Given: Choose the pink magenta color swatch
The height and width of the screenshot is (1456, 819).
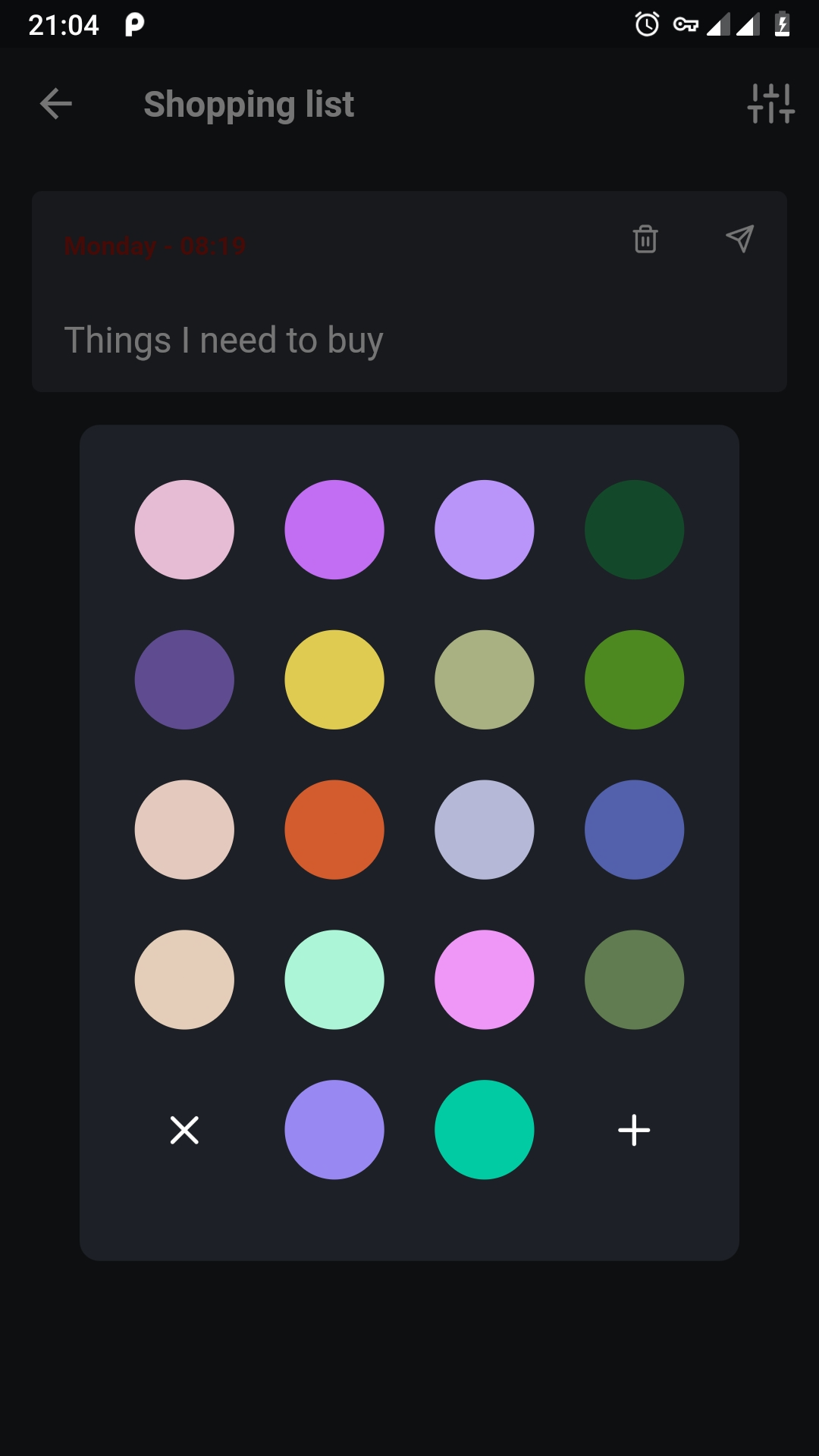Looking at the screenshot, I should [485, 980].
